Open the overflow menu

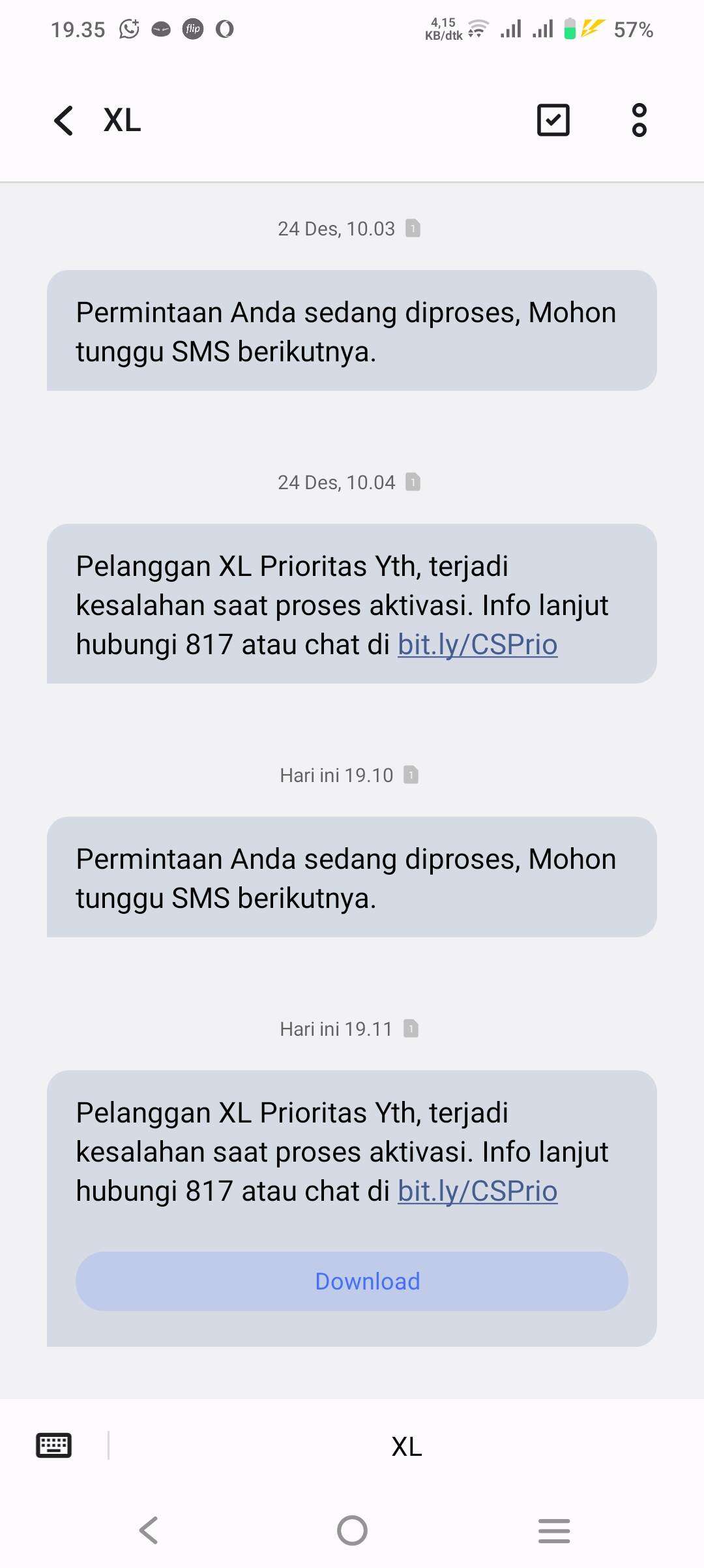639,120
